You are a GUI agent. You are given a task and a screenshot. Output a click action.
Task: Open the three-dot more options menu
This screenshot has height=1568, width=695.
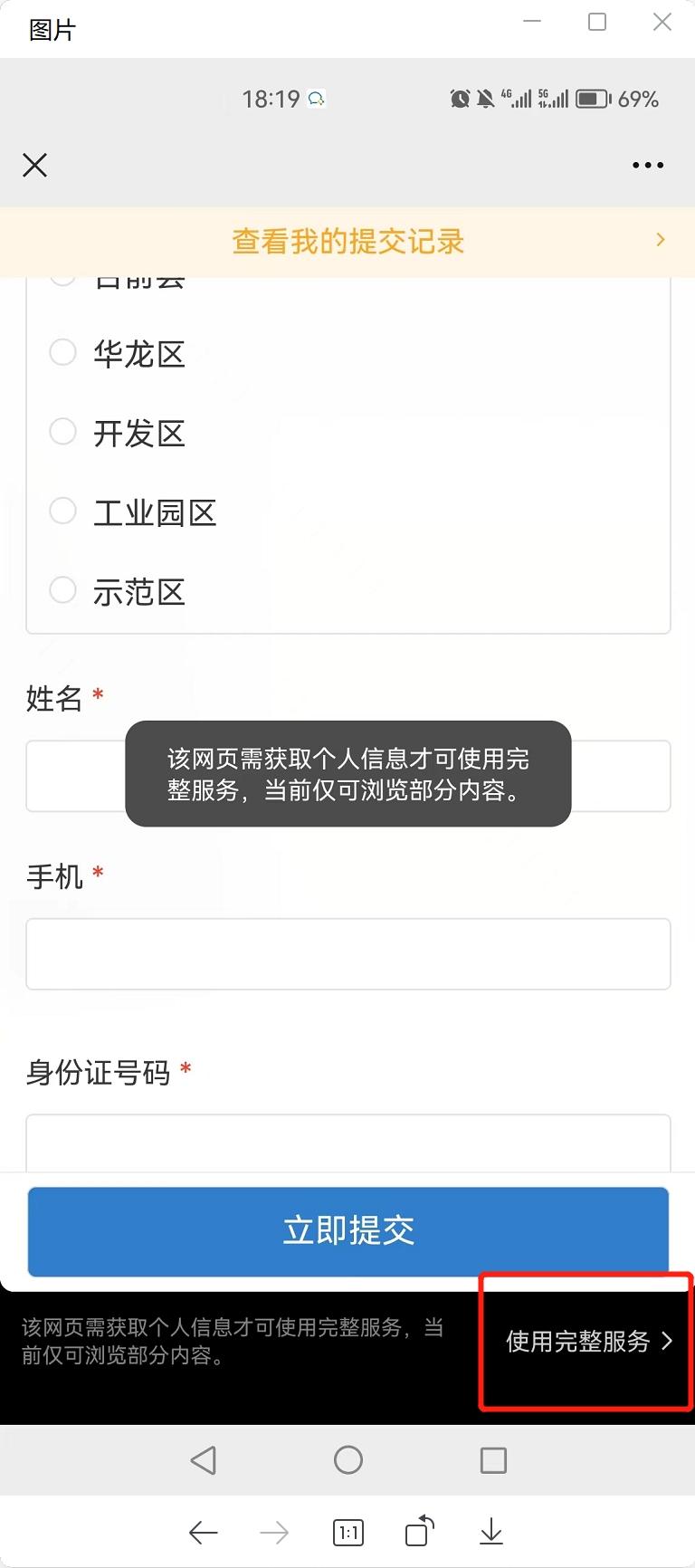pos(647,165)
